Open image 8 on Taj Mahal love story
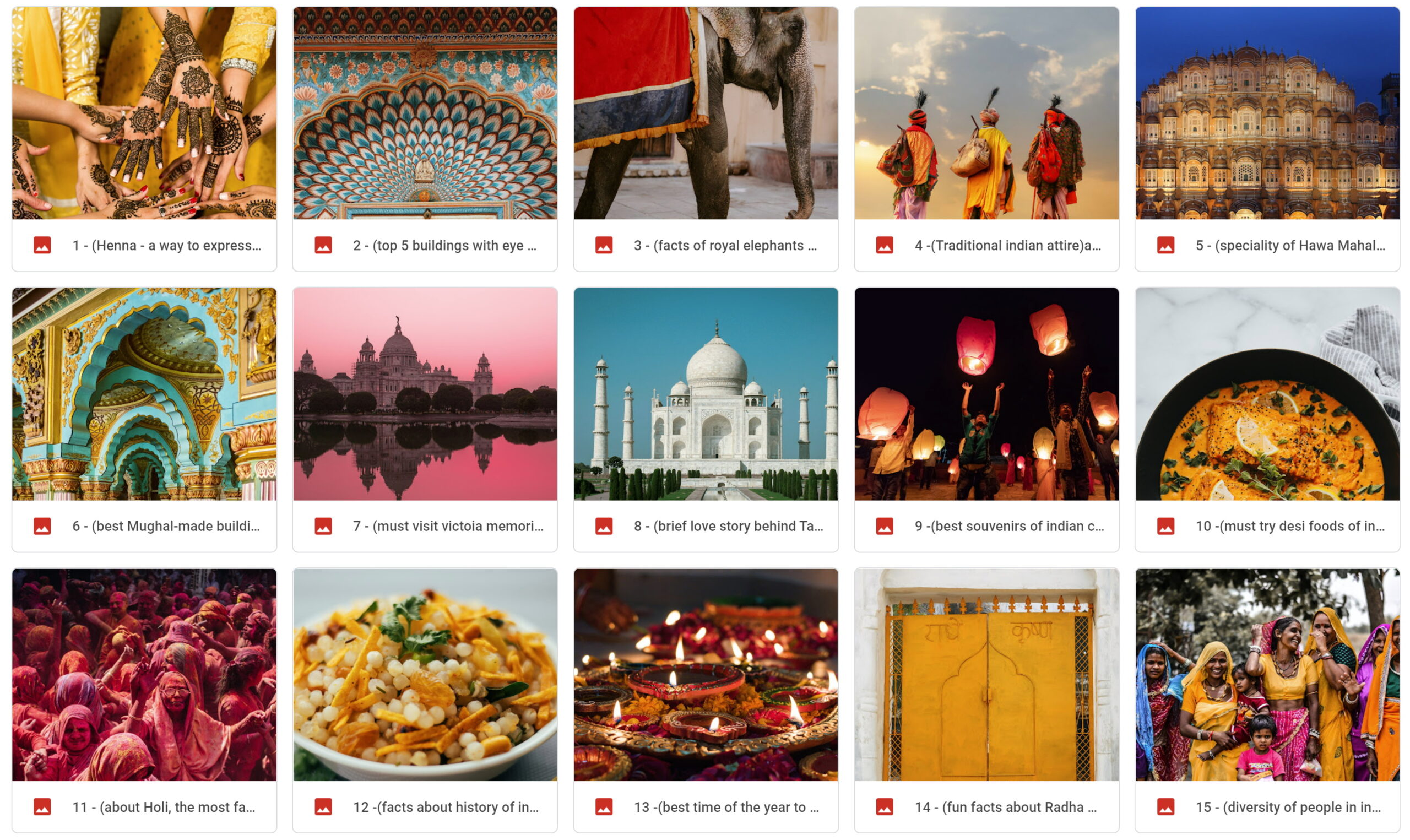 point(706,394)
